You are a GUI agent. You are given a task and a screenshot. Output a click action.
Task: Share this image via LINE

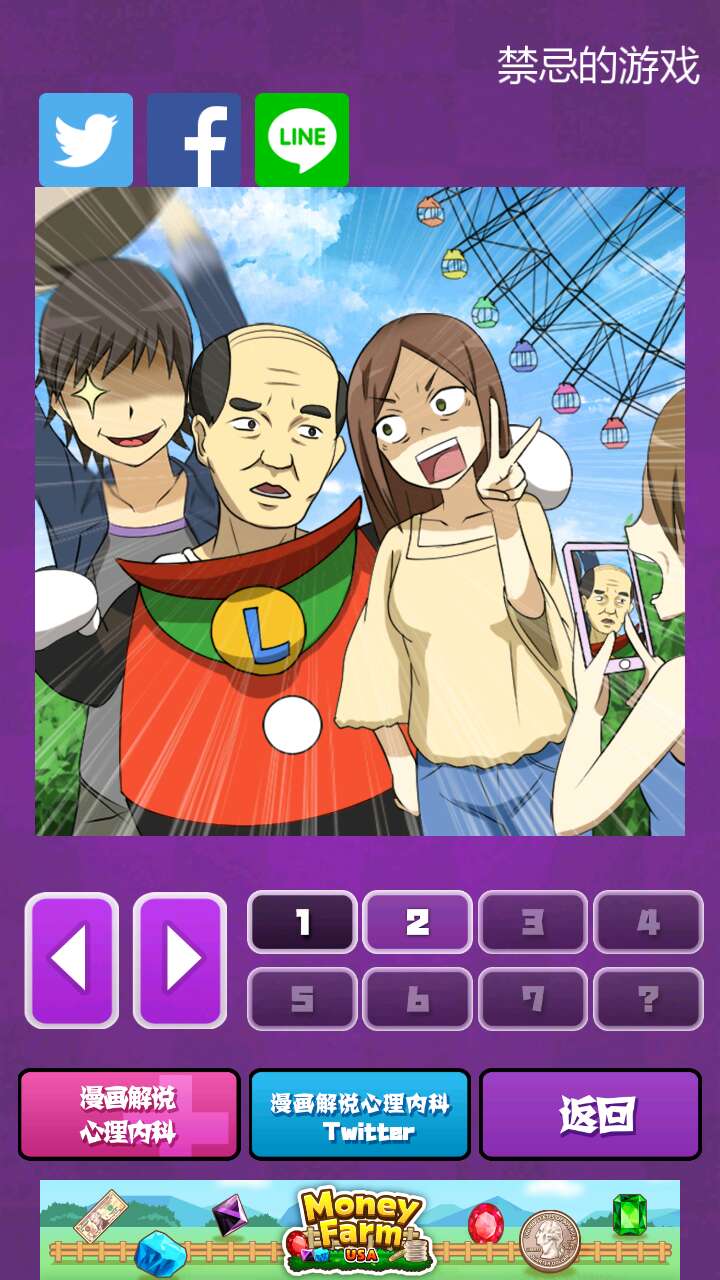[302, 140]
